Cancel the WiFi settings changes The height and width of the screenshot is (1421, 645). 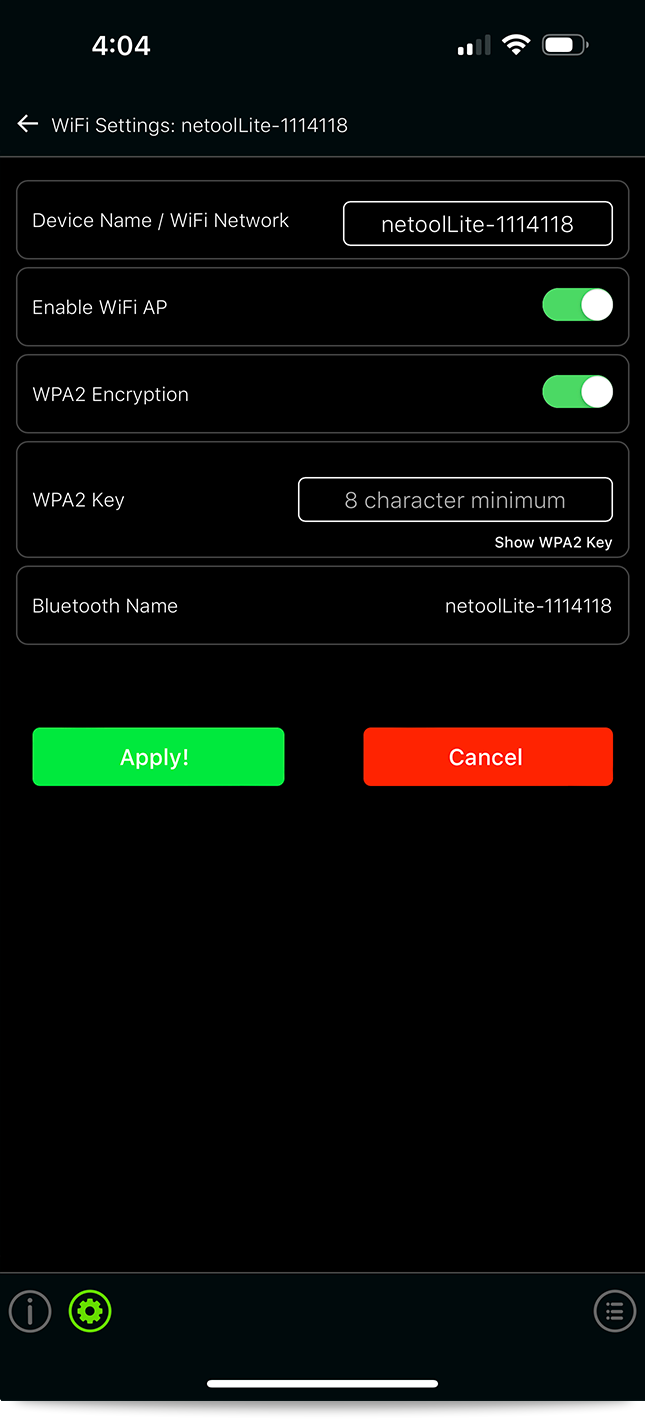(x=488, y=757)
